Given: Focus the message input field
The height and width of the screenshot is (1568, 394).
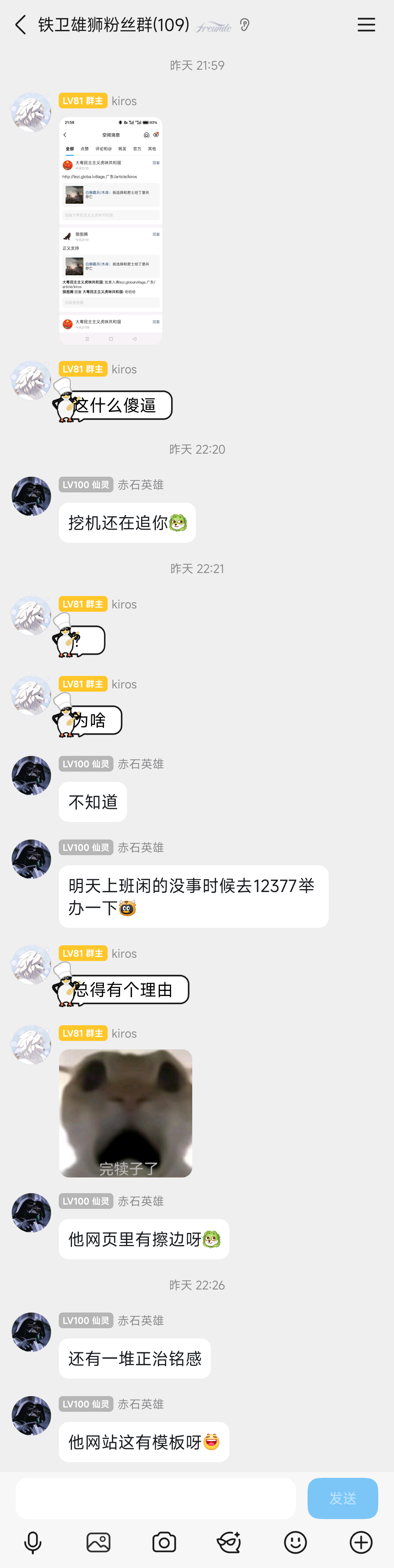Looking at the screenshot, I should [156, 1498].
